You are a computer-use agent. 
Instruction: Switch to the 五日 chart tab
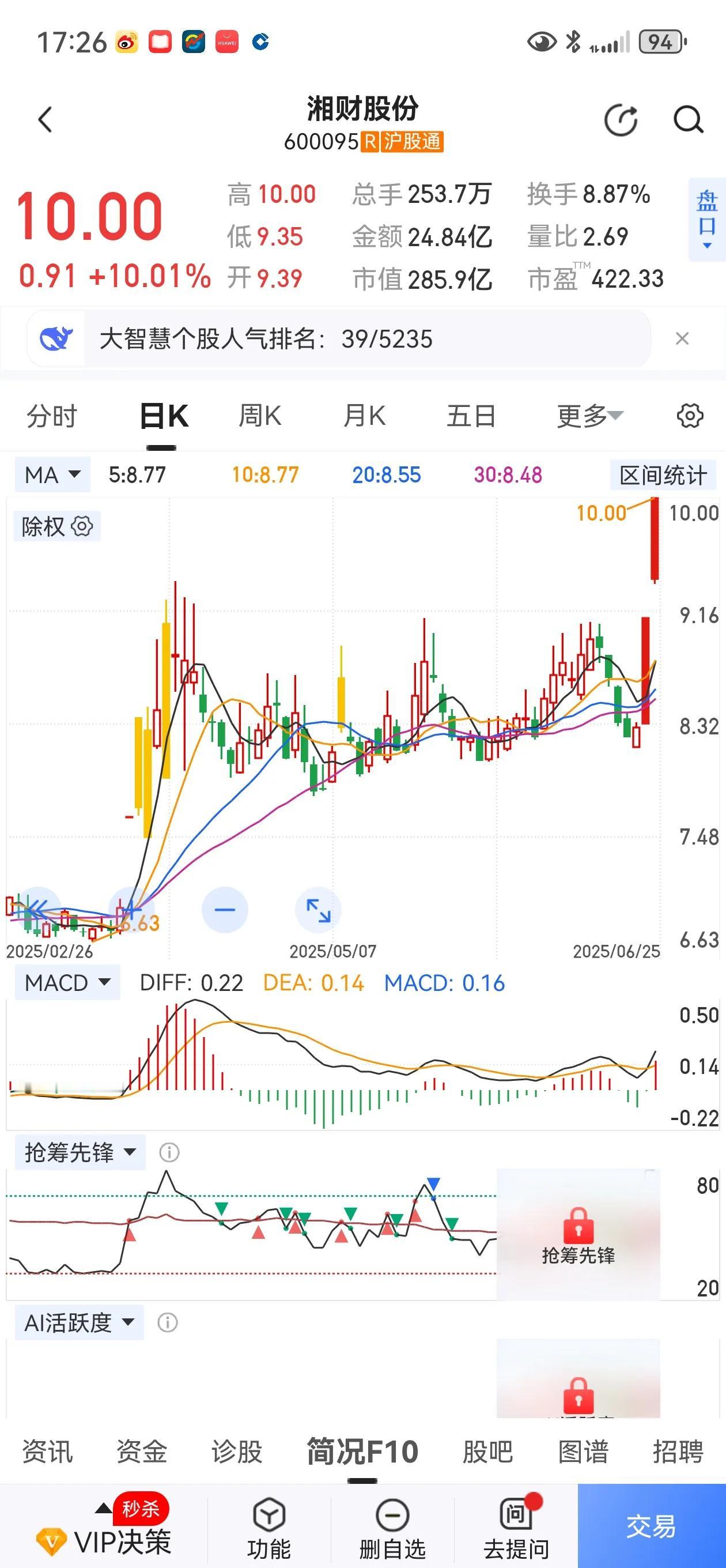tap(470, 416)
